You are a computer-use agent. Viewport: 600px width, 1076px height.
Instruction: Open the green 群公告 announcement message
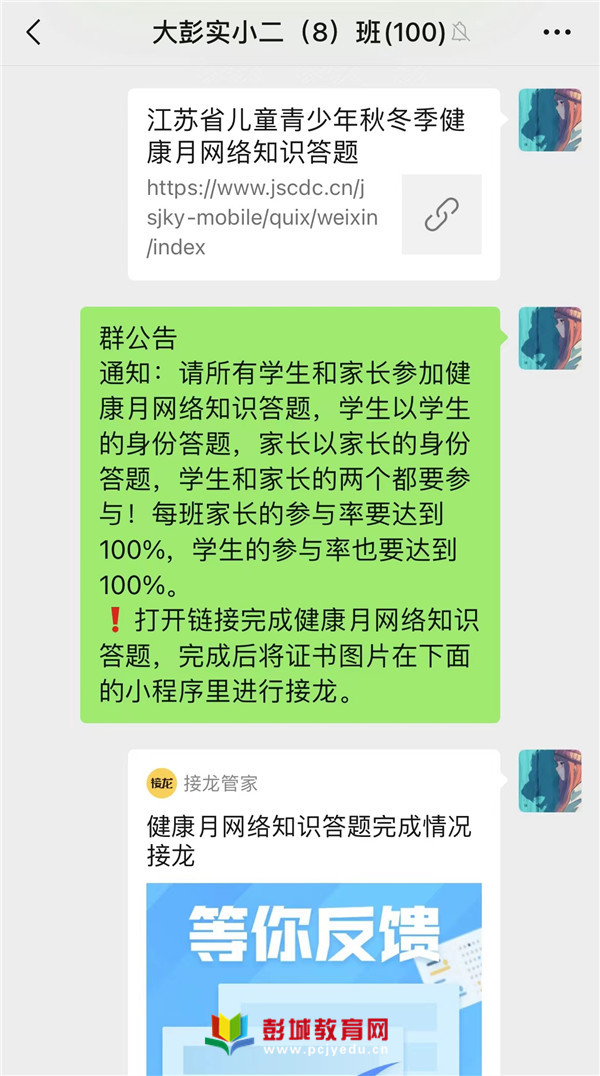point(290,515)
